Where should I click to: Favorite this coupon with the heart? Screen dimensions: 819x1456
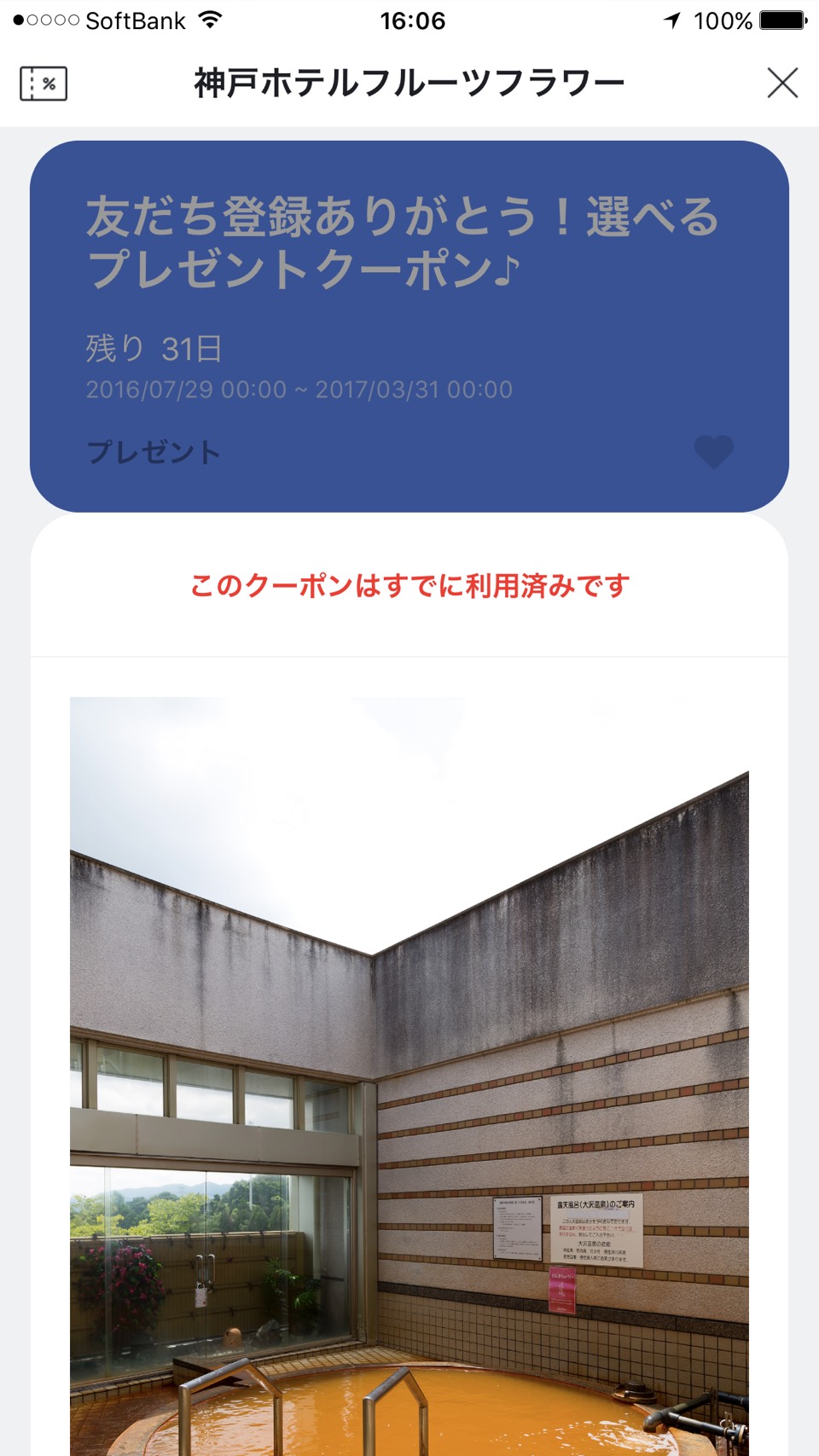pyautogui.click(x=713, y=451)
